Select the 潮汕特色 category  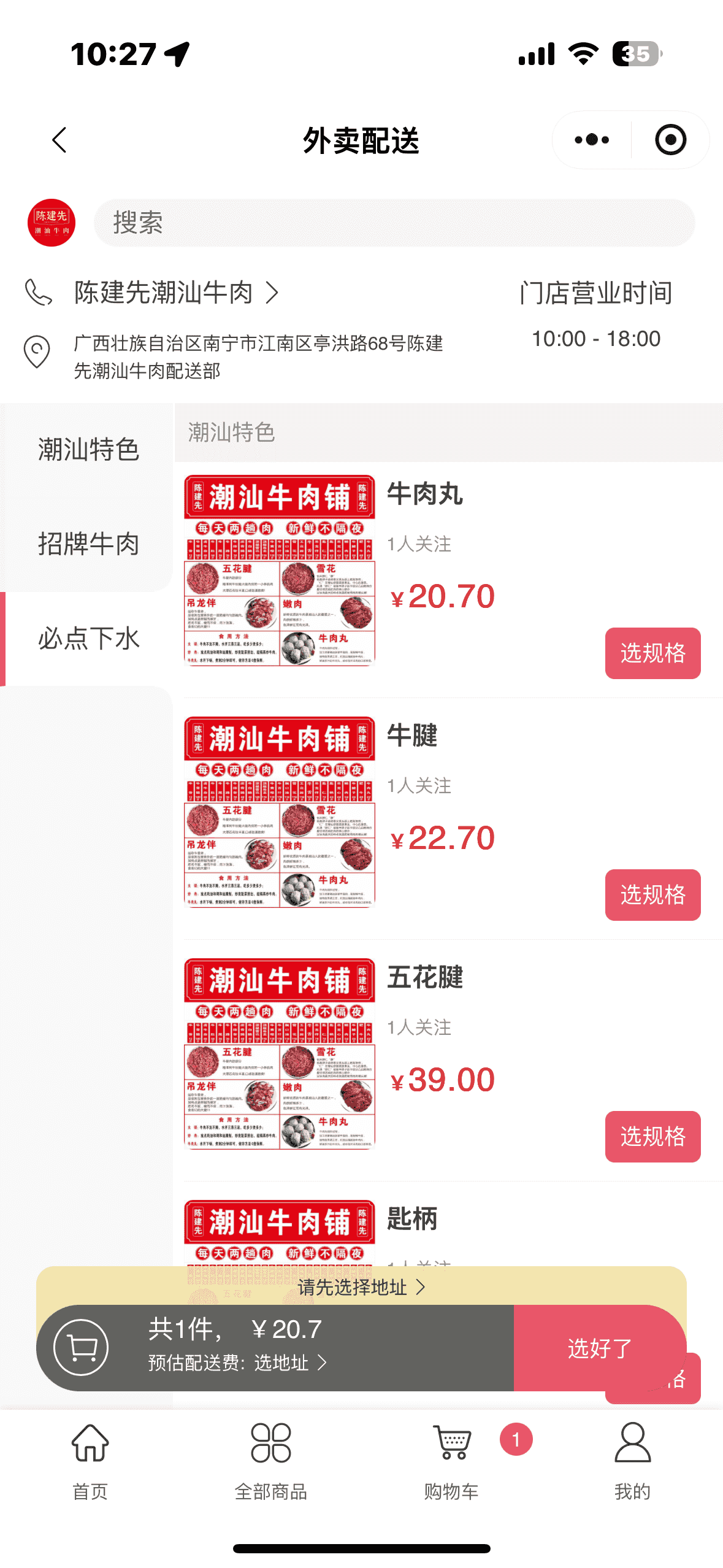pyautogui.click(x=88, y=450)
